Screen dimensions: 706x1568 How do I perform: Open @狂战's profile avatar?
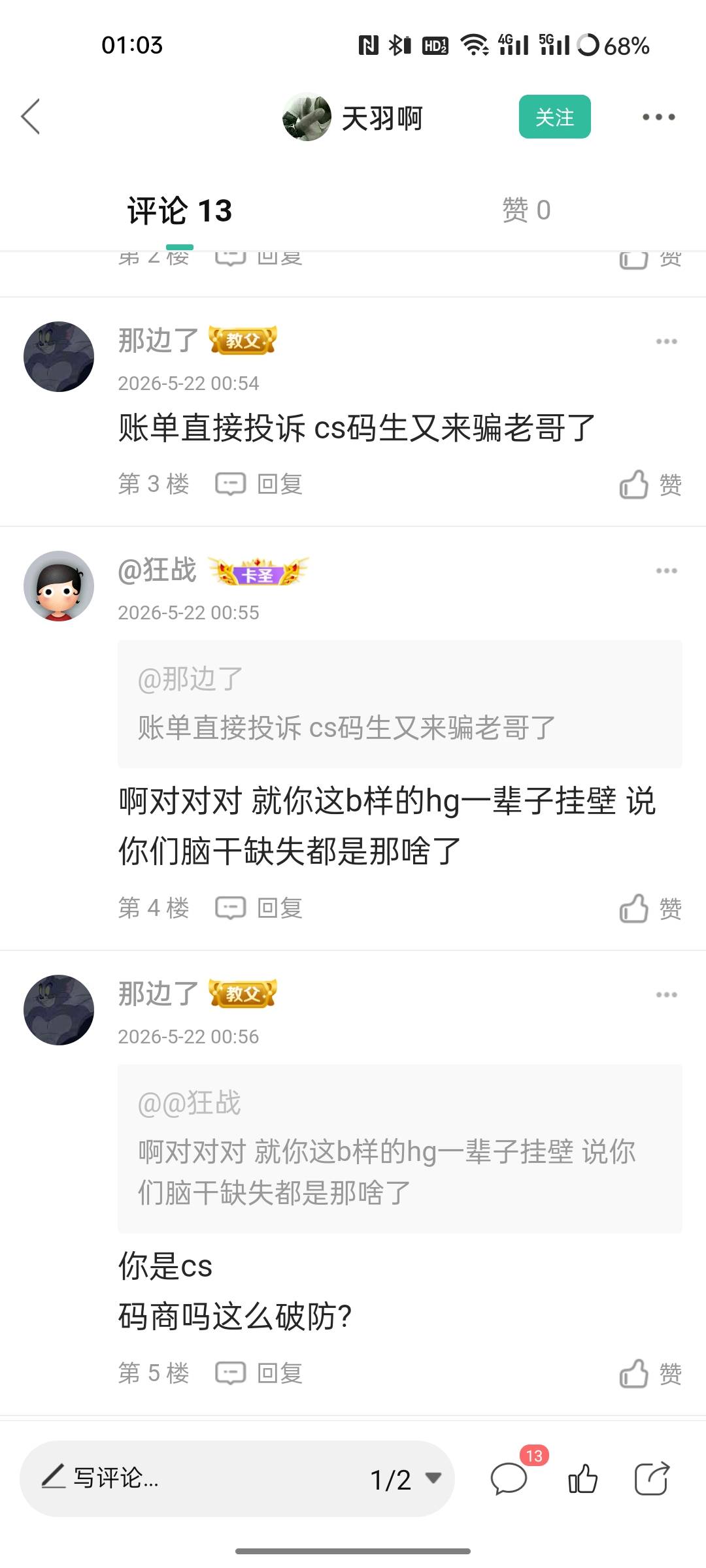[x=59, y=585]
